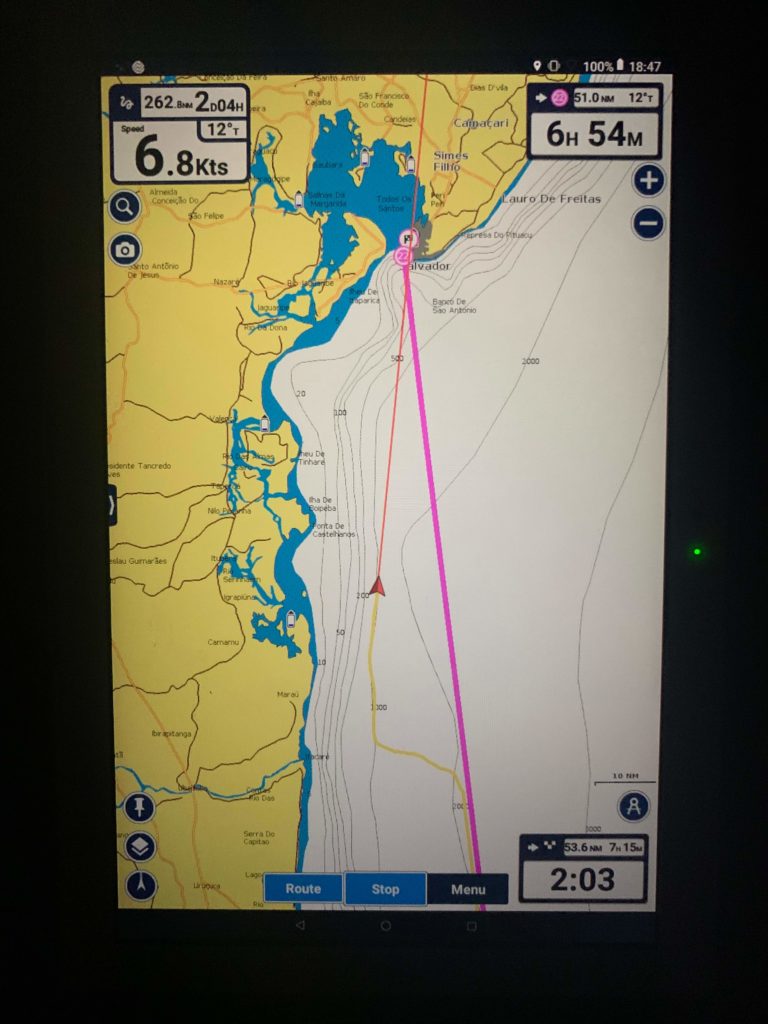Open the 2:03 arrival time panel
This screenshot has width=768, height=1024.
583,868
